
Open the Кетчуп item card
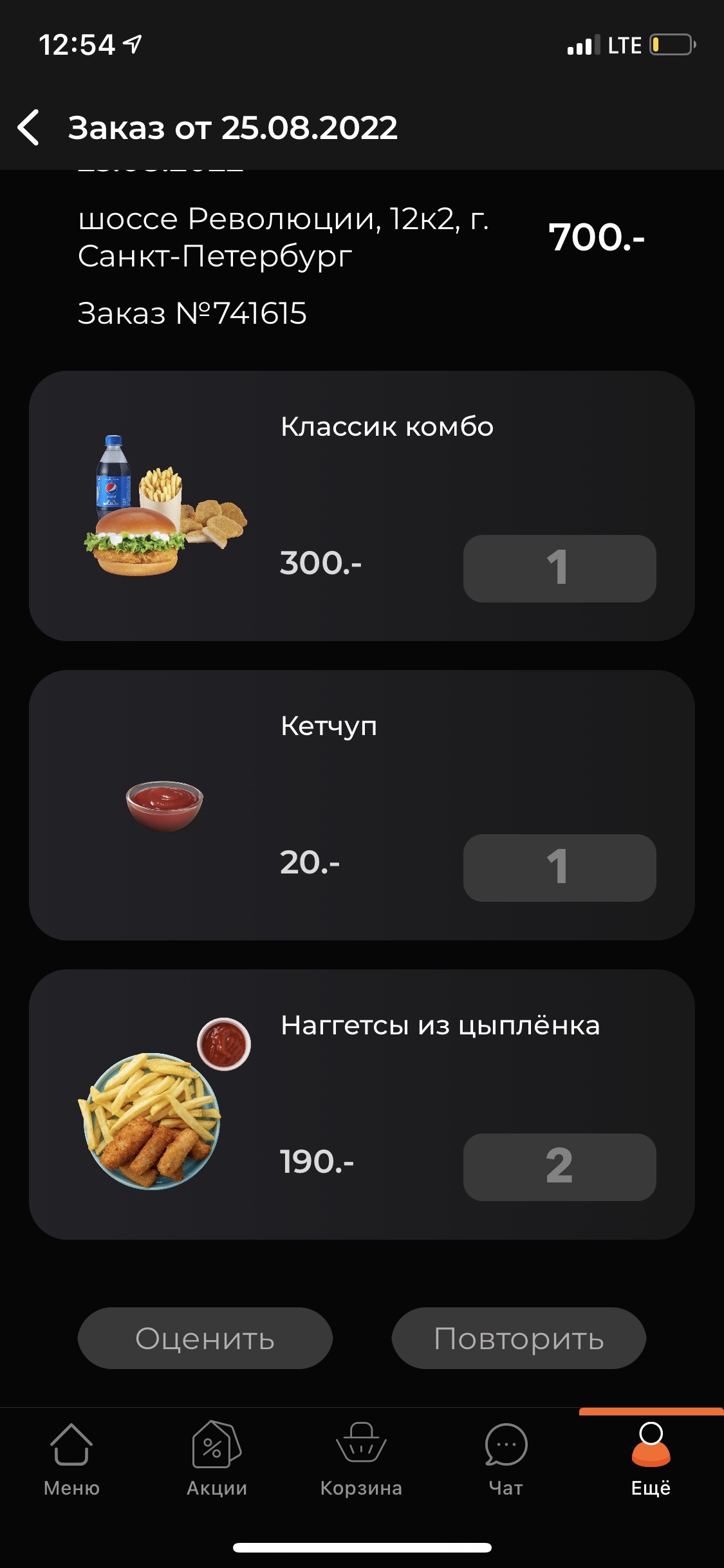362,805
